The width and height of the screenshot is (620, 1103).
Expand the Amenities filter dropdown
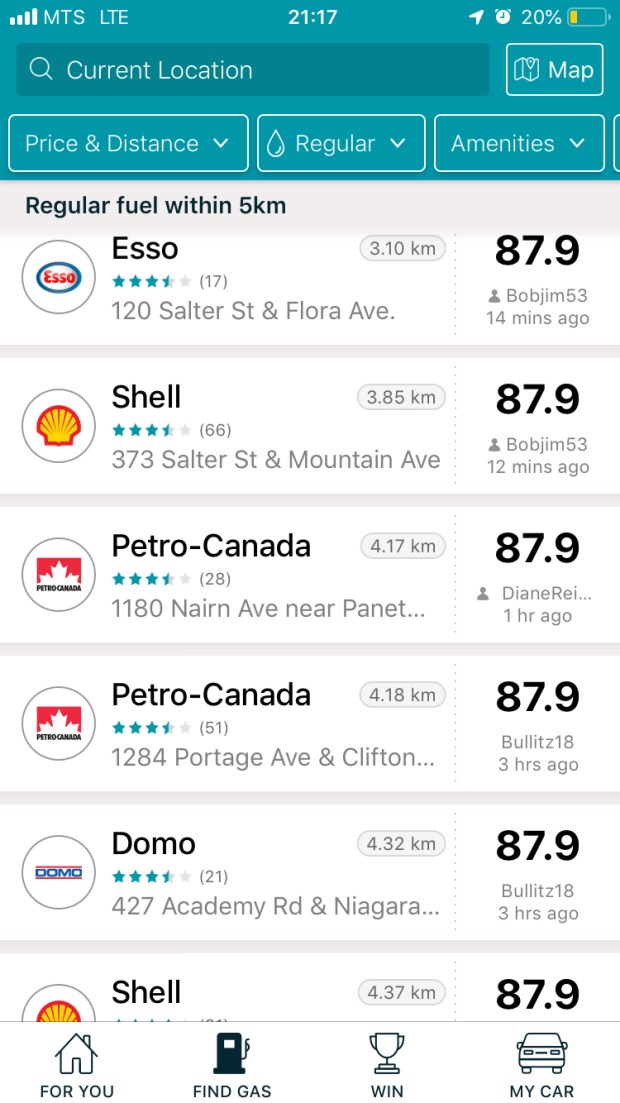tap(519, 144)
